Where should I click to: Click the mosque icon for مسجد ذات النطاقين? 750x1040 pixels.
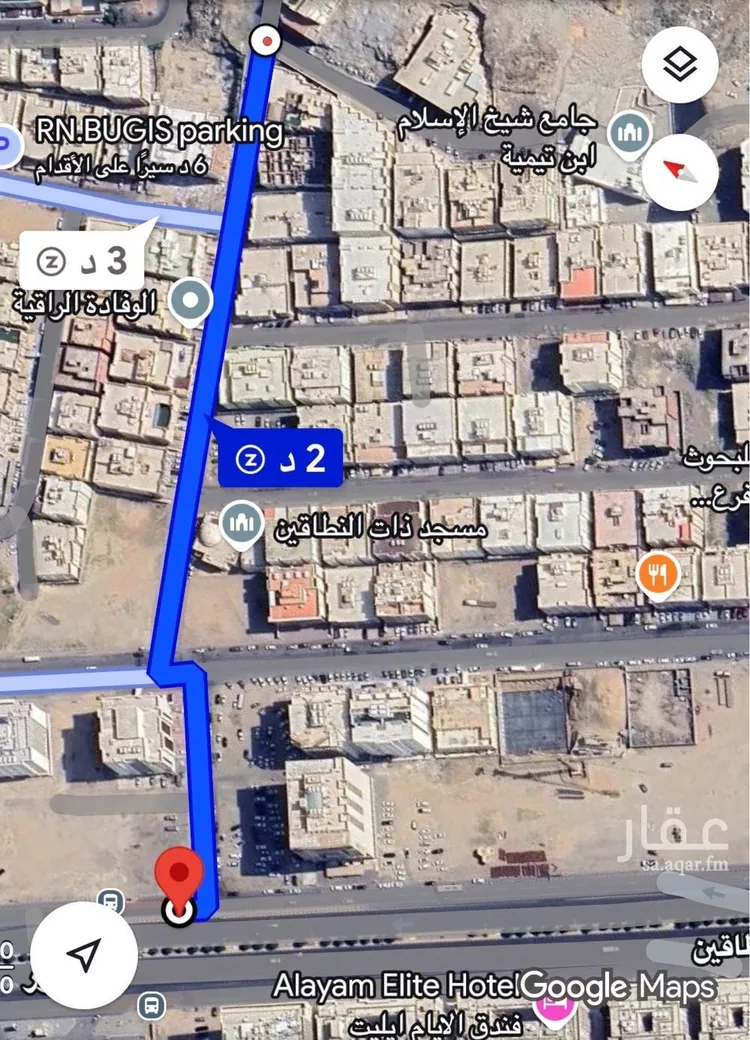coord(240,523)
